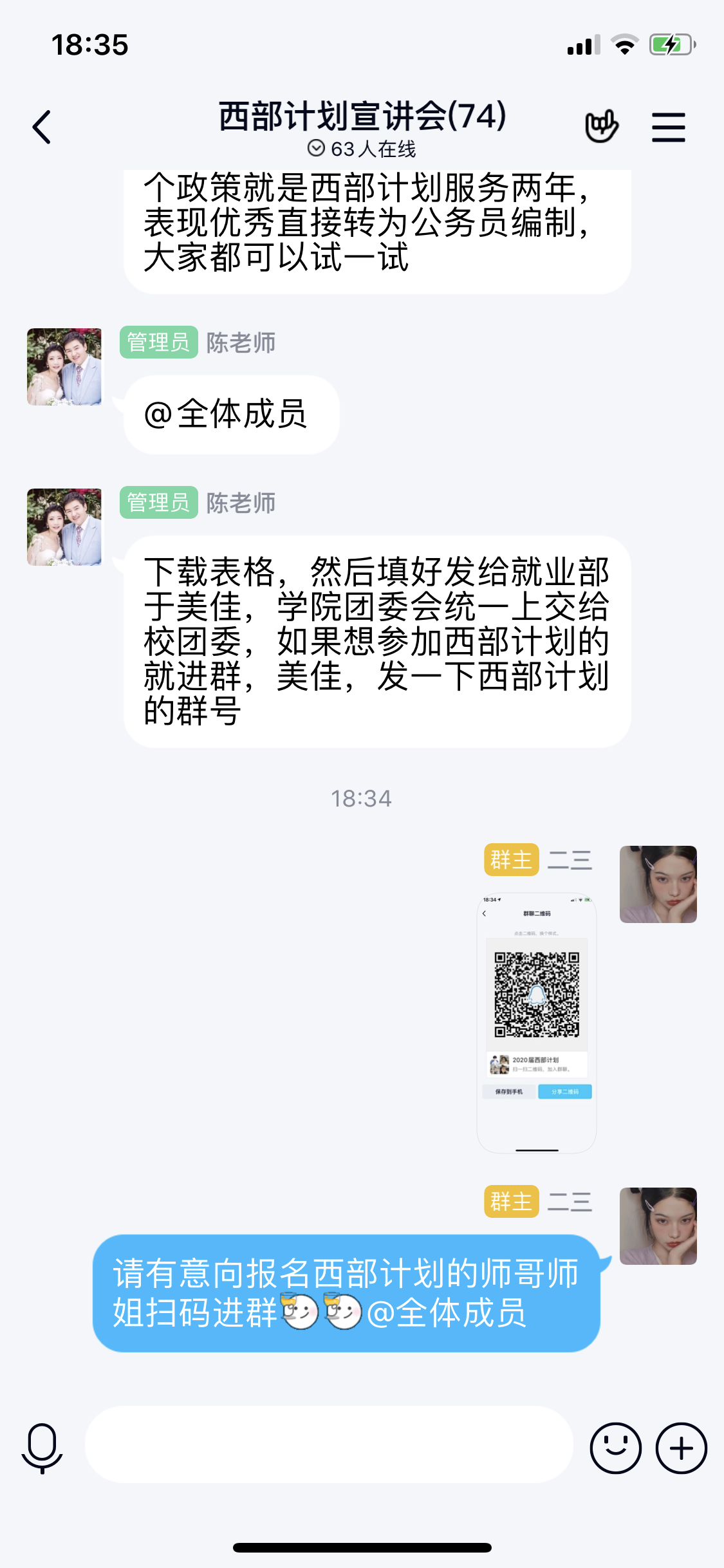The image size is (724, 1568).
Task: Open the plus attachment options
Action: [x=682, y=1448]
